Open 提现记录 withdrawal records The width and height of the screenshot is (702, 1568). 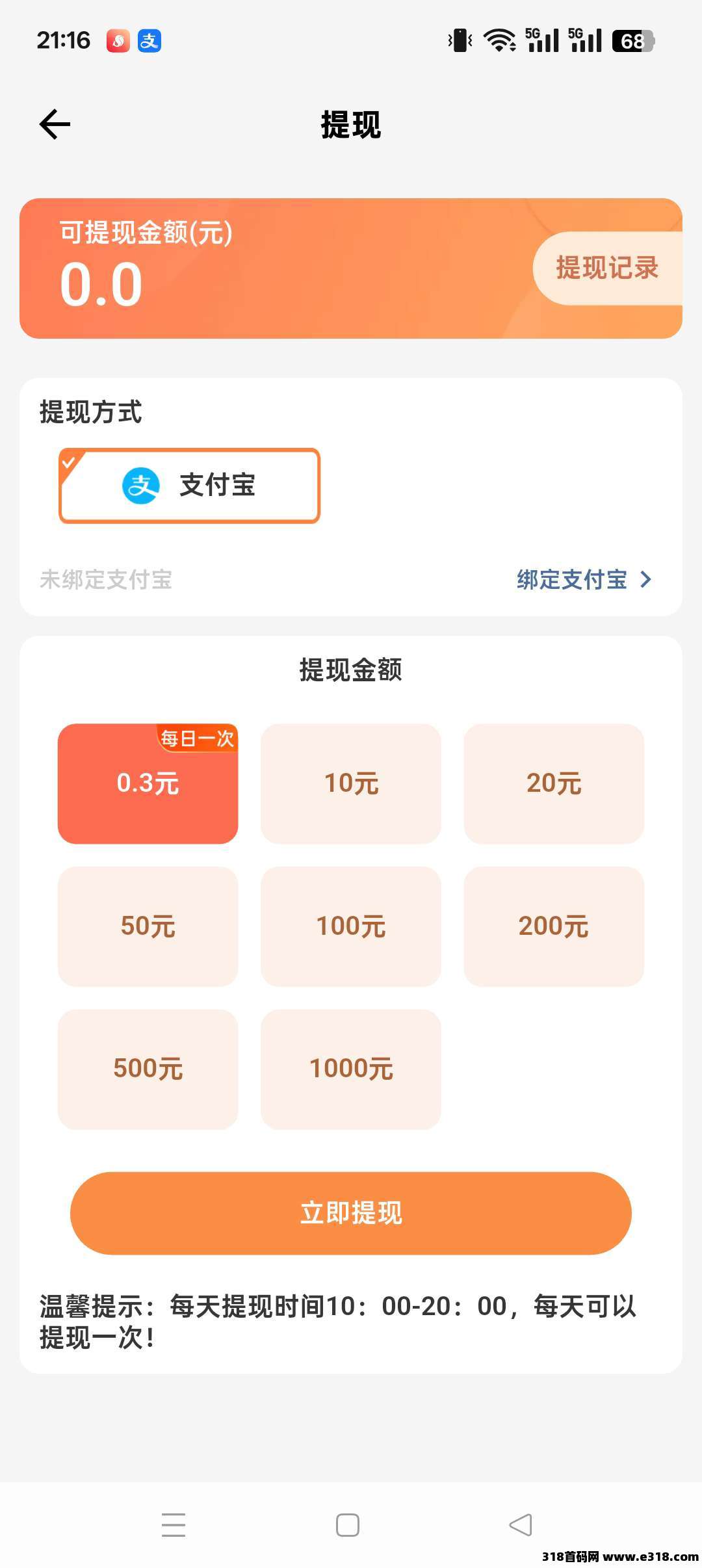pos(607,268)
